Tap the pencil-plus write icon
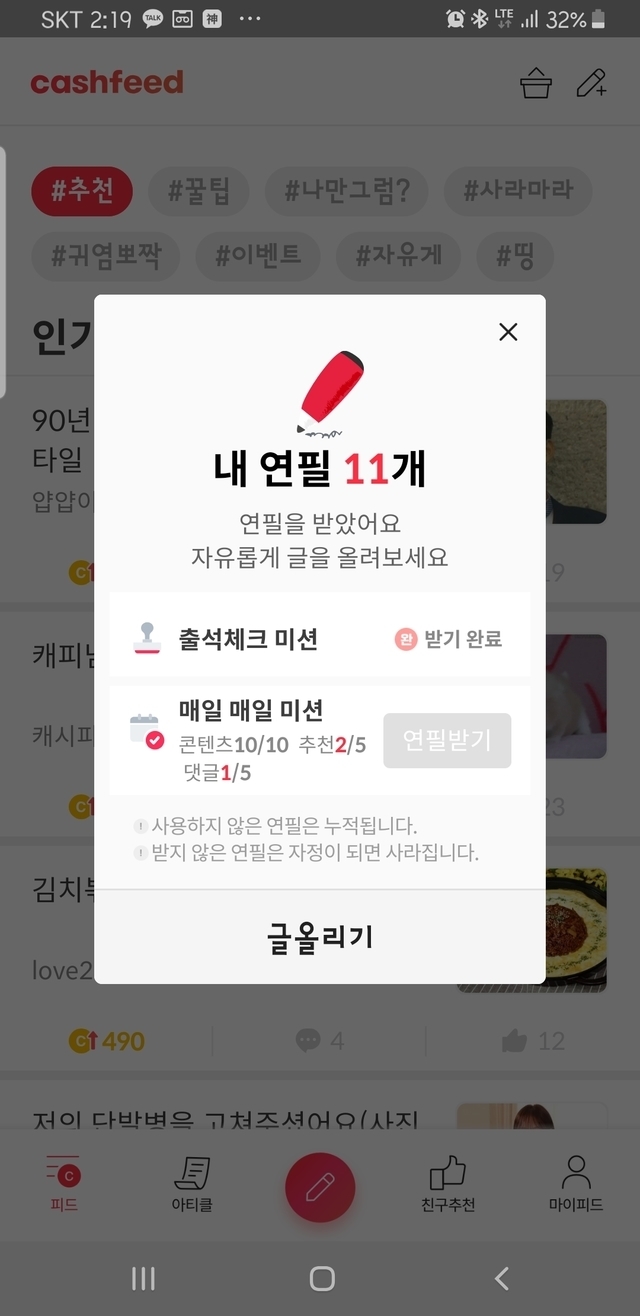Viewport: 640px width, 1316px height. point(592,84)
